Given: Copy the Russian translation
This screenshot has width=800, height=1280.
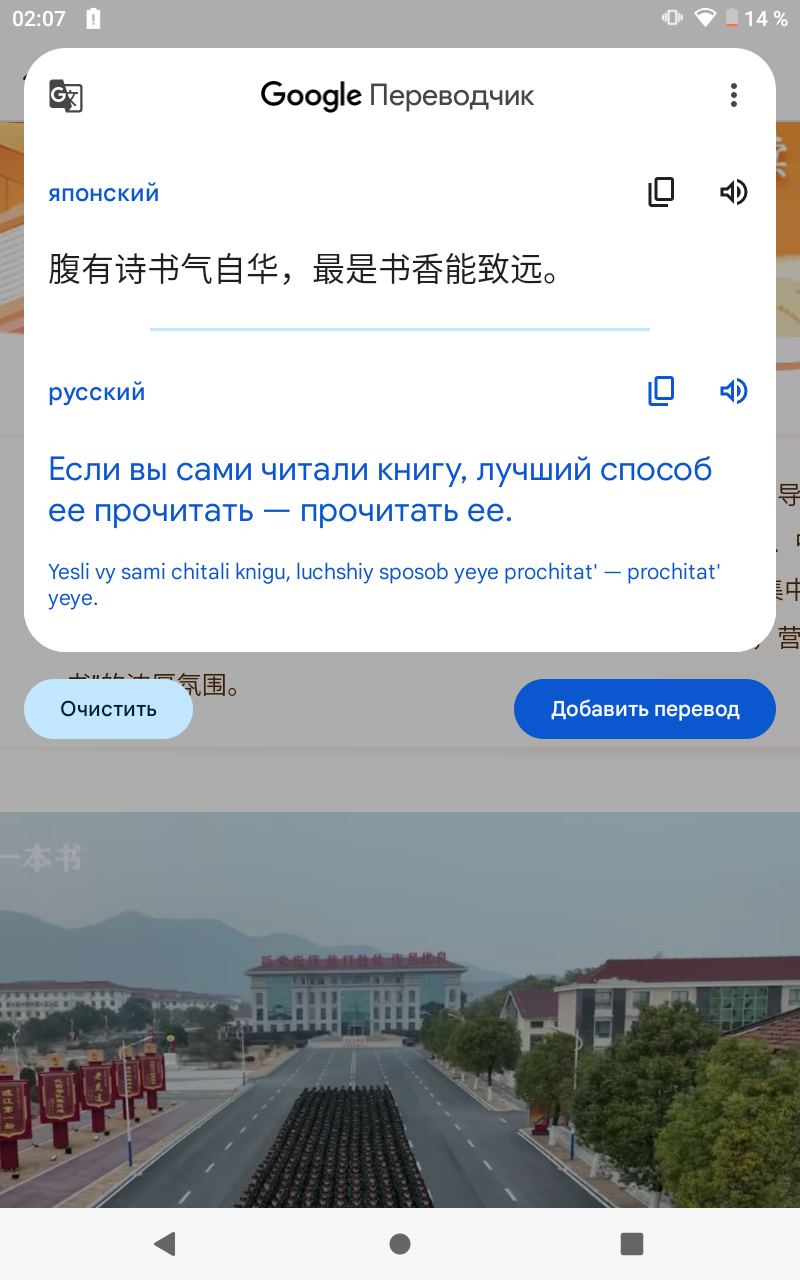Looking at the screenshot, I should tap(661, 391).
